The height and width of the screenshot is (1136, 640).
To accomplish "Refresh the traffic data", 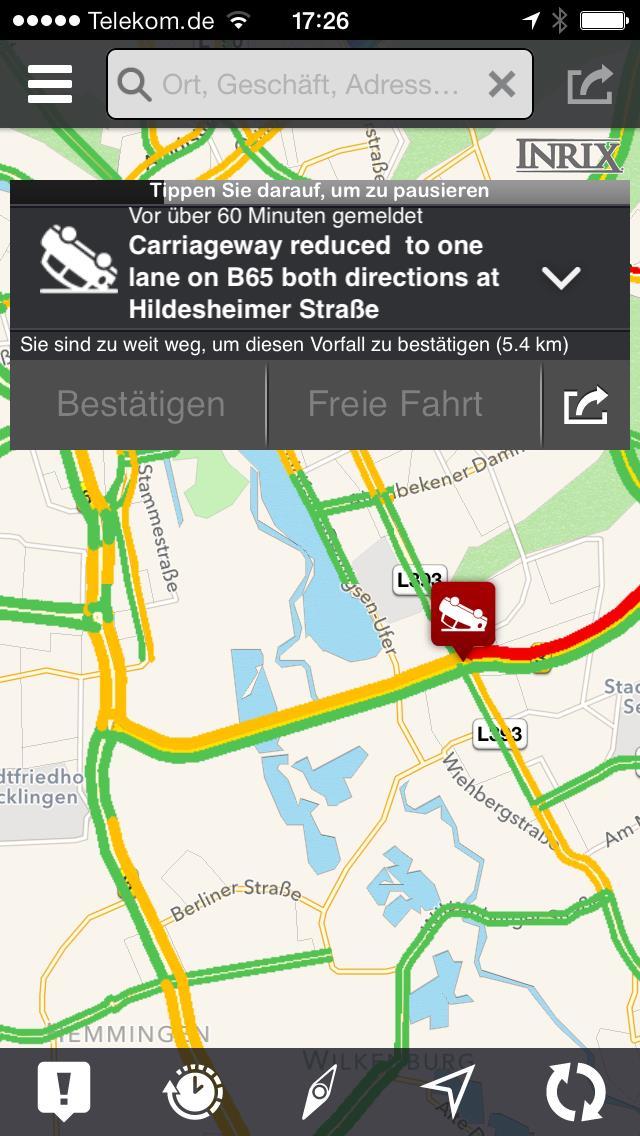I will (x=576, y=1091).
